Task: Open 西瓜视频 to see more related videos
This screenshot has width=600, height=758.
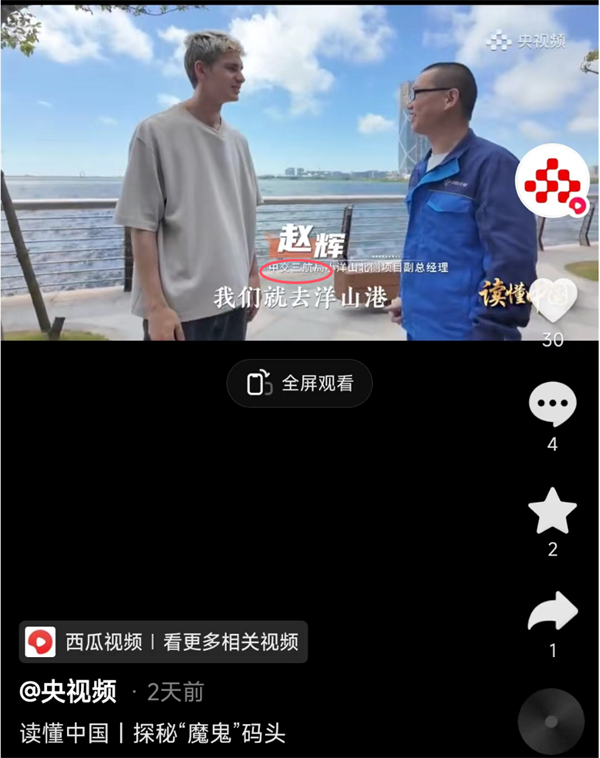Action: [x=163, y=642]
